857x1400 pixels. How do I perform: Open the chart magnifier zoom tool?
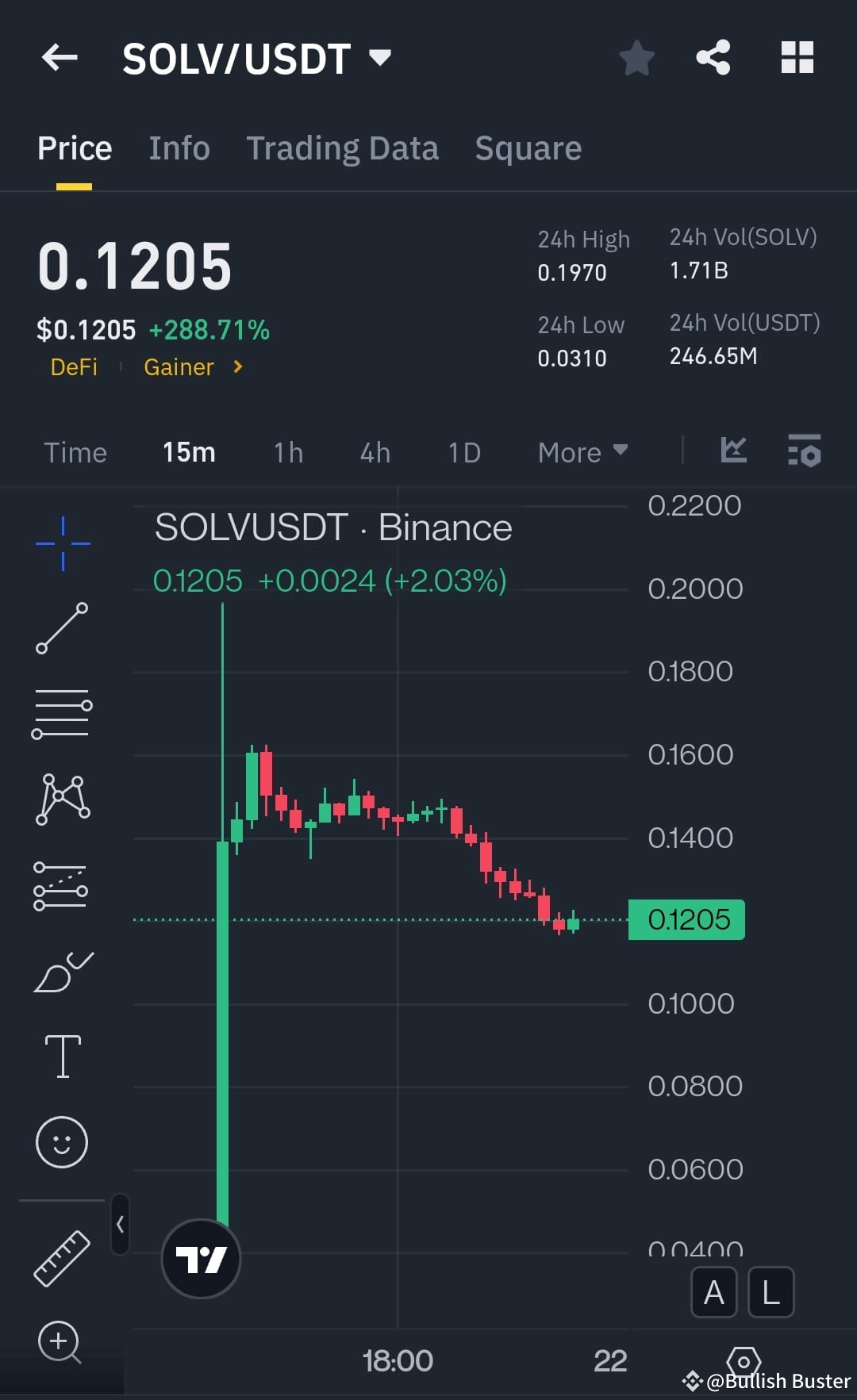[x=60, y=1341]
